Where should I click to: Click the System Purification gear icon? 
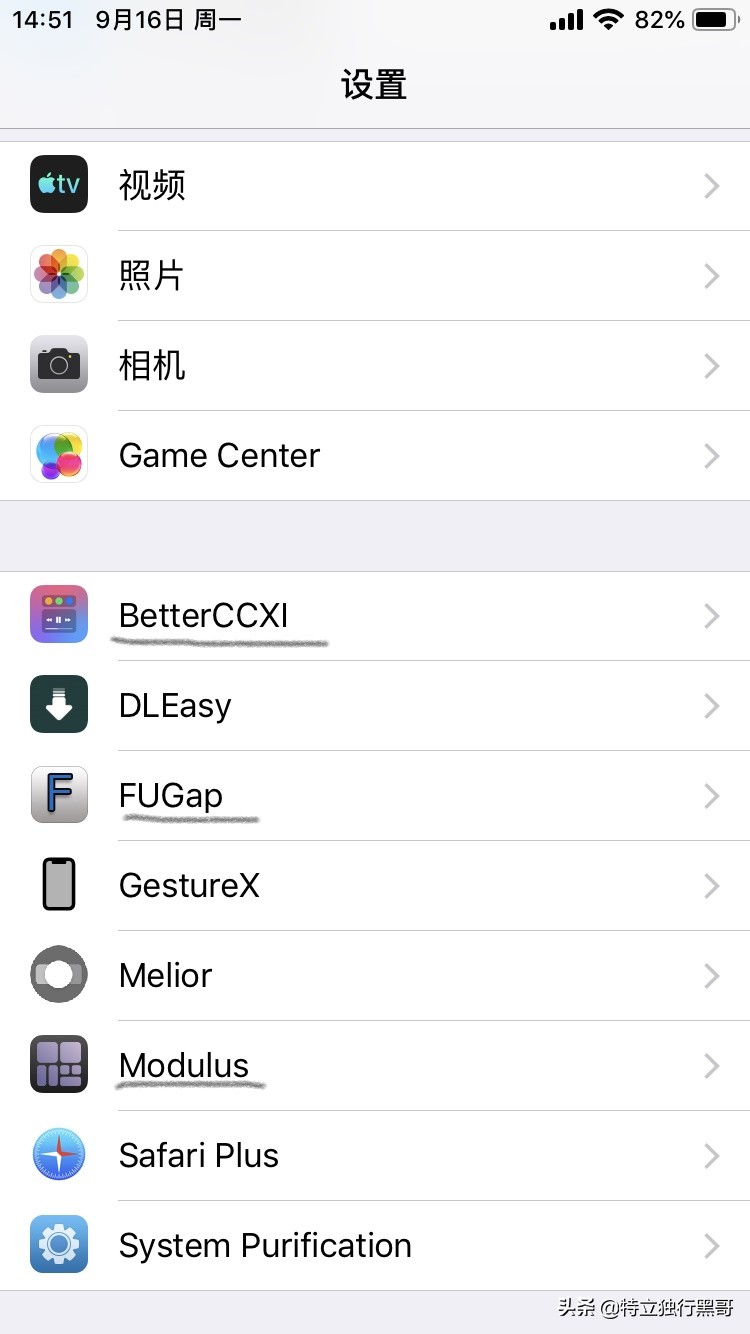tap(58, 1244)
